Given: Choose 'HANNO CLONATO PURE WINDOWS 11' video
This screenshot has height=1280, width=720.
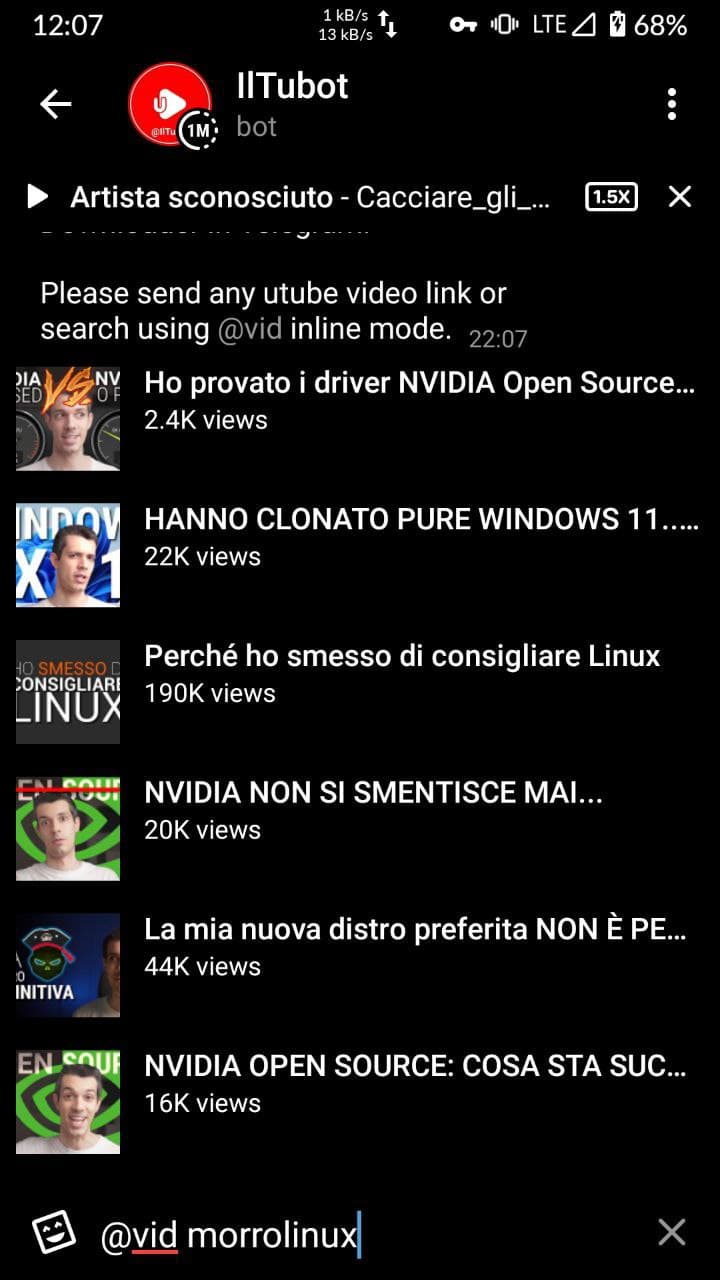Looking at the screenshot, I should tap(400, 537).
